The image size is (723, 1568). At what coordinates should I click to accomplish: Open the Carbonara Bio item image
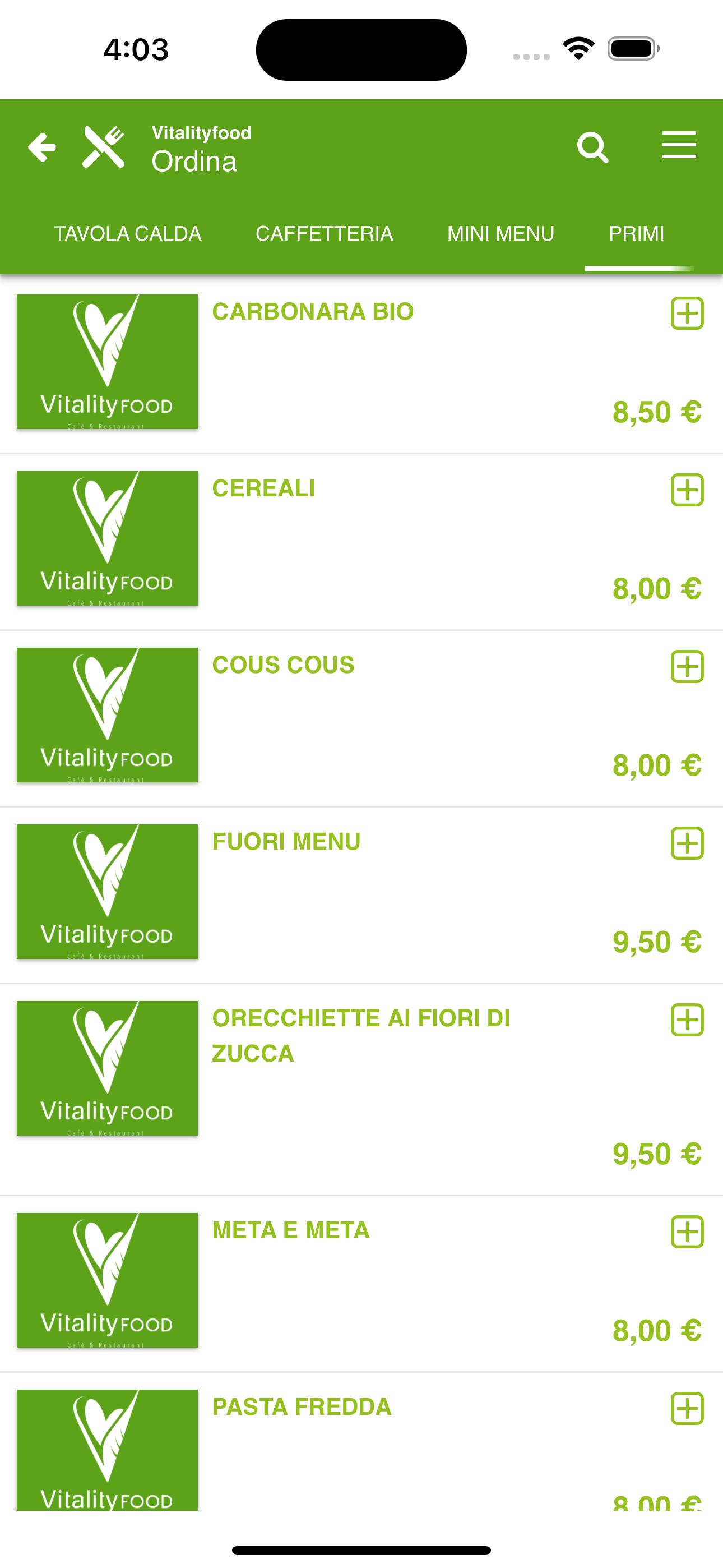pyautogui.click(x=107, y=362)
